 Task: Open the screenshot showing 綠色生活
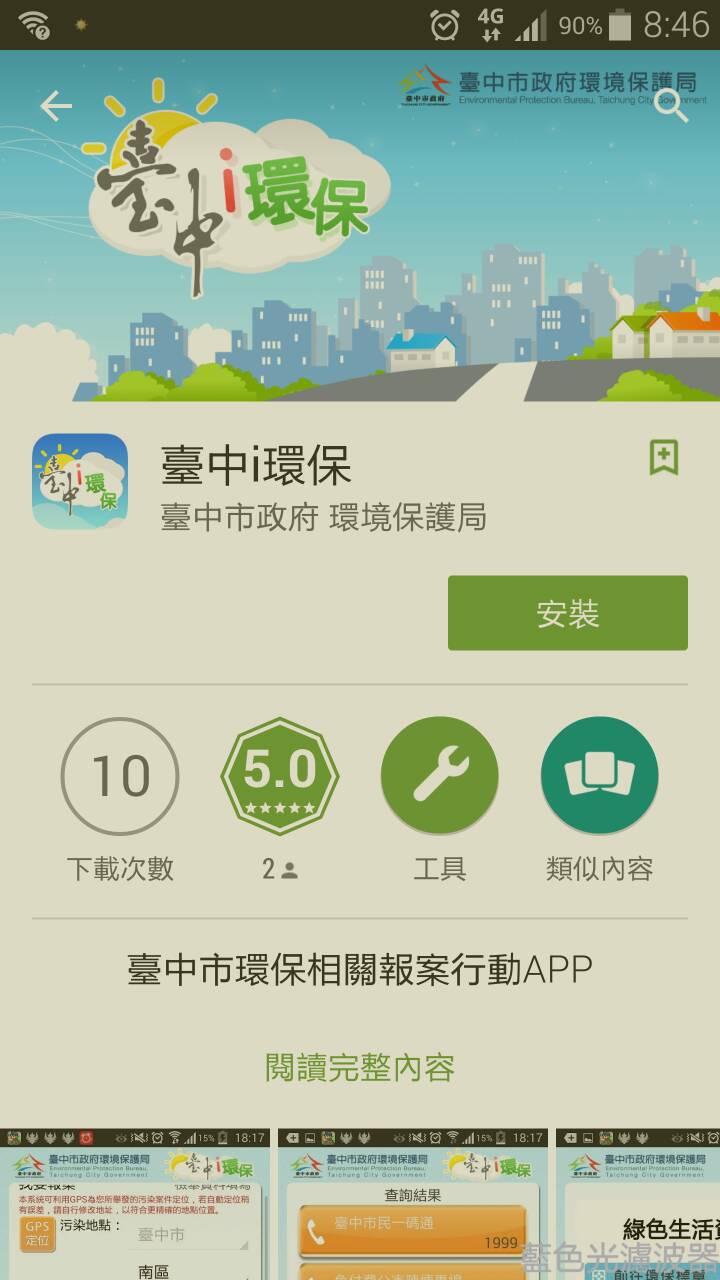640,1205
